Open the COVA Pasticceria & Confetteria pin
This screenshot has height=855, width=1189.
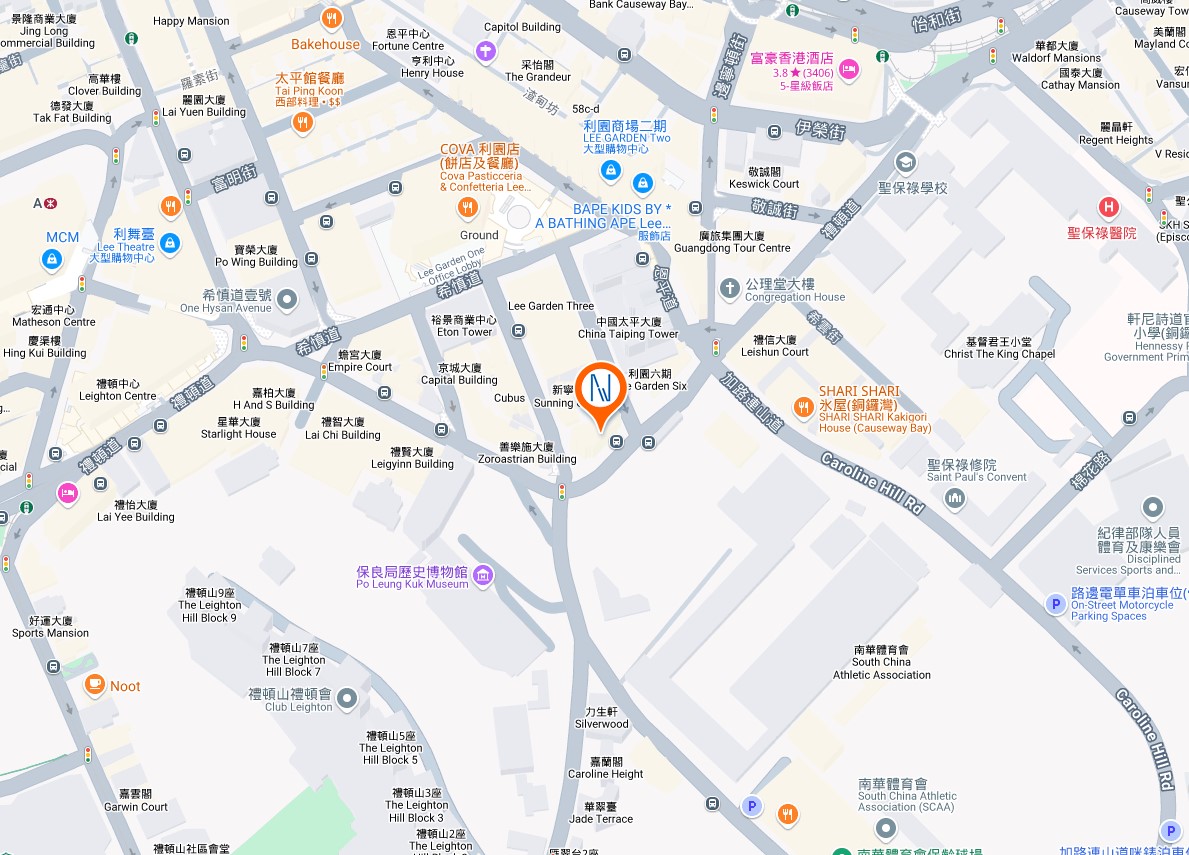(468, 207)
